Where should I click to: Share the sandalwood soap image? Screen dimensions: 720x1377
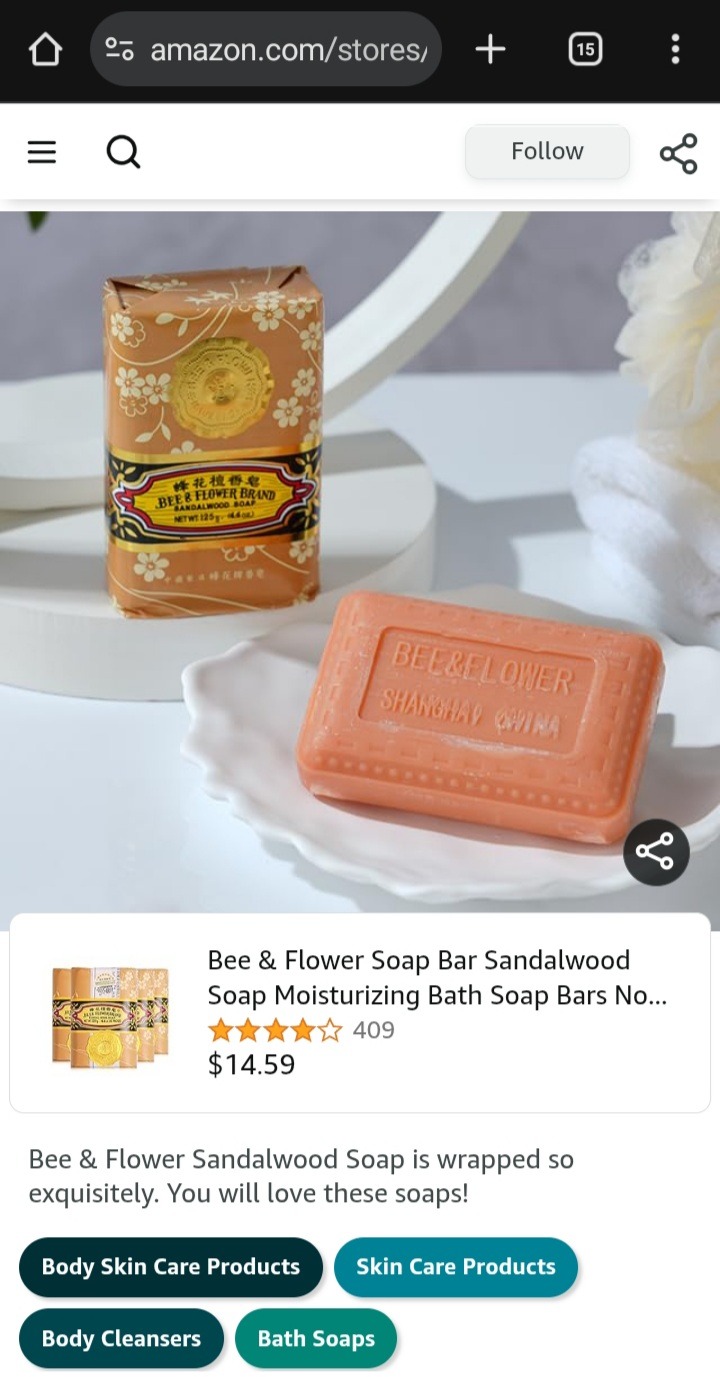(656, 852)
